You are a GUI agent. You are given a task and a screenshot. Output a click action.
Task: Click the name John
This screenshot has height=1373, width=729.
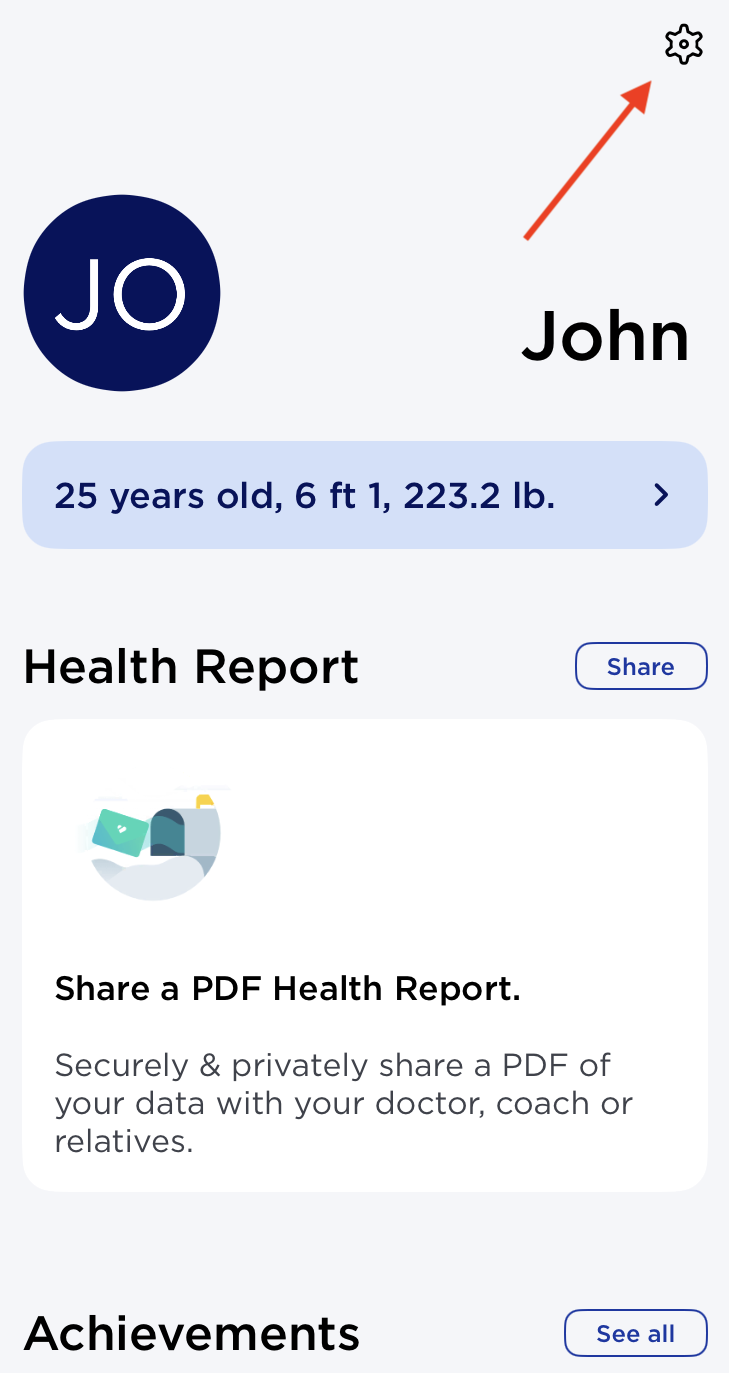coord(605,337)
